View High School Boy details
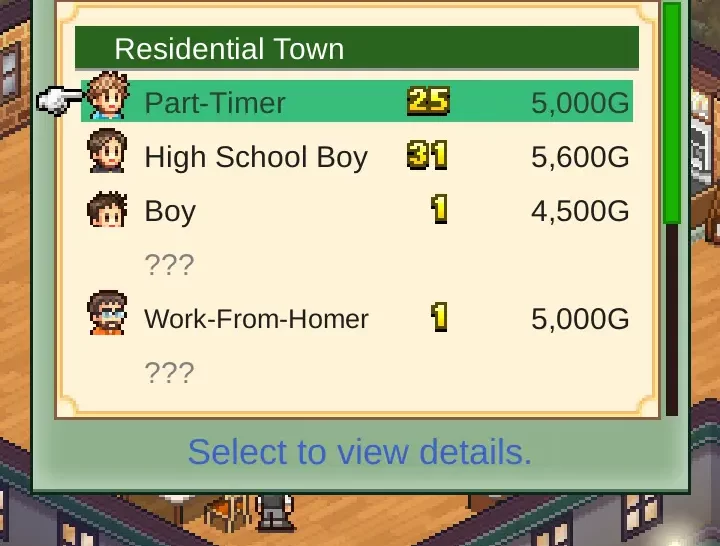The width and height of the screenshot is (720, 546). (x=356, y=156)
